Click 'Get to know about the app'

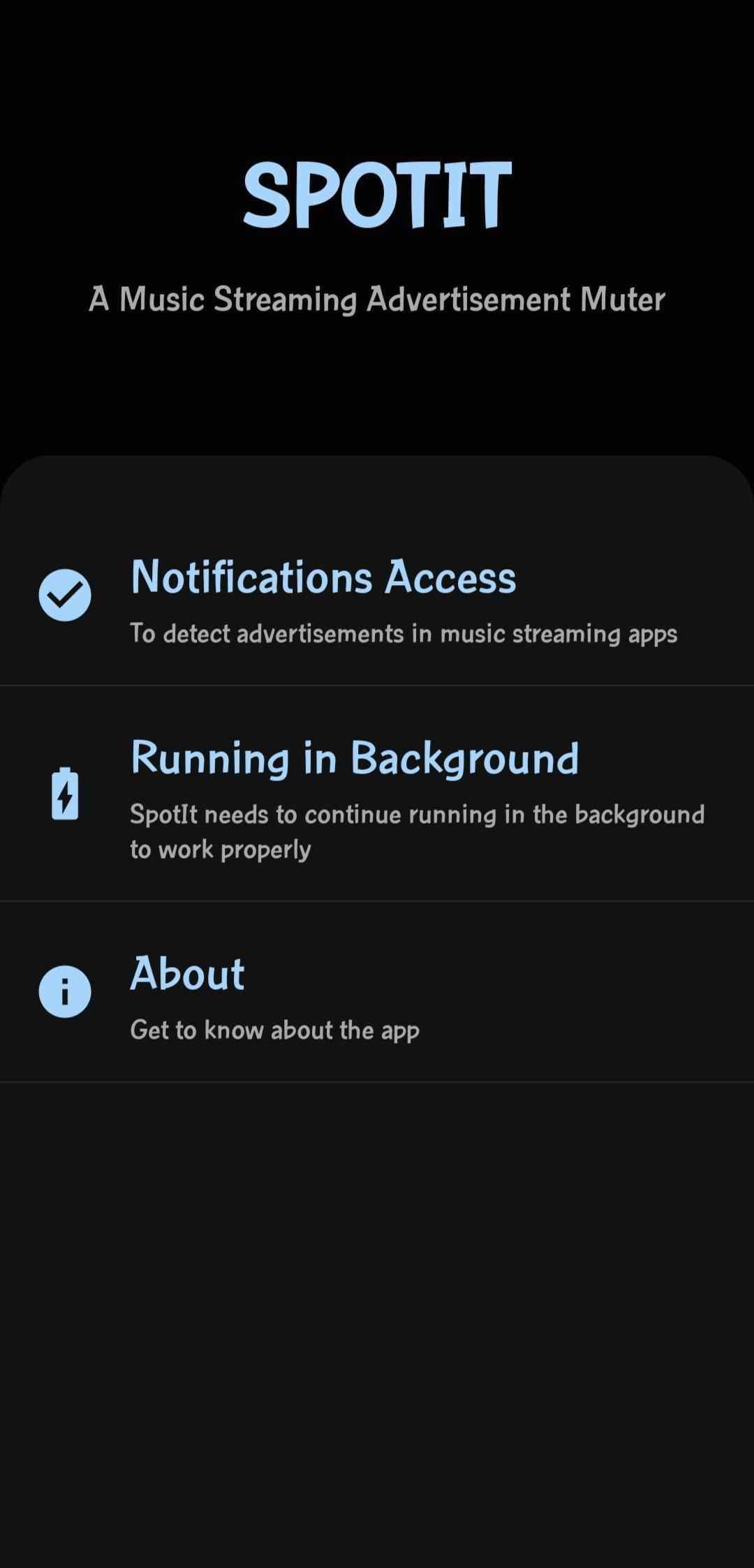(275, 1030)
